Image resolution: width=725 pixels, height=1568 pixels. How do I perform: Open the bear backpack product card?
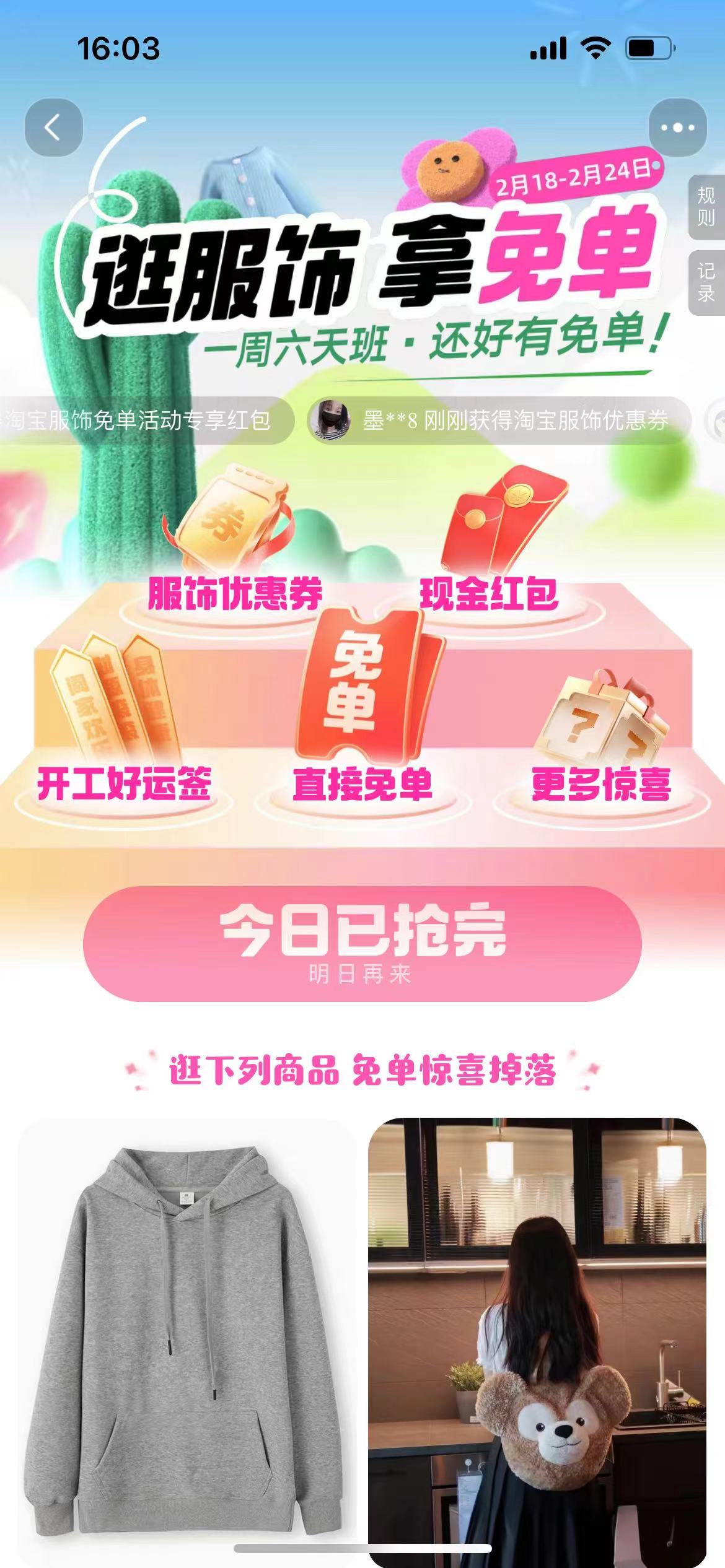pyautogui.click(x=537, y=1338)
